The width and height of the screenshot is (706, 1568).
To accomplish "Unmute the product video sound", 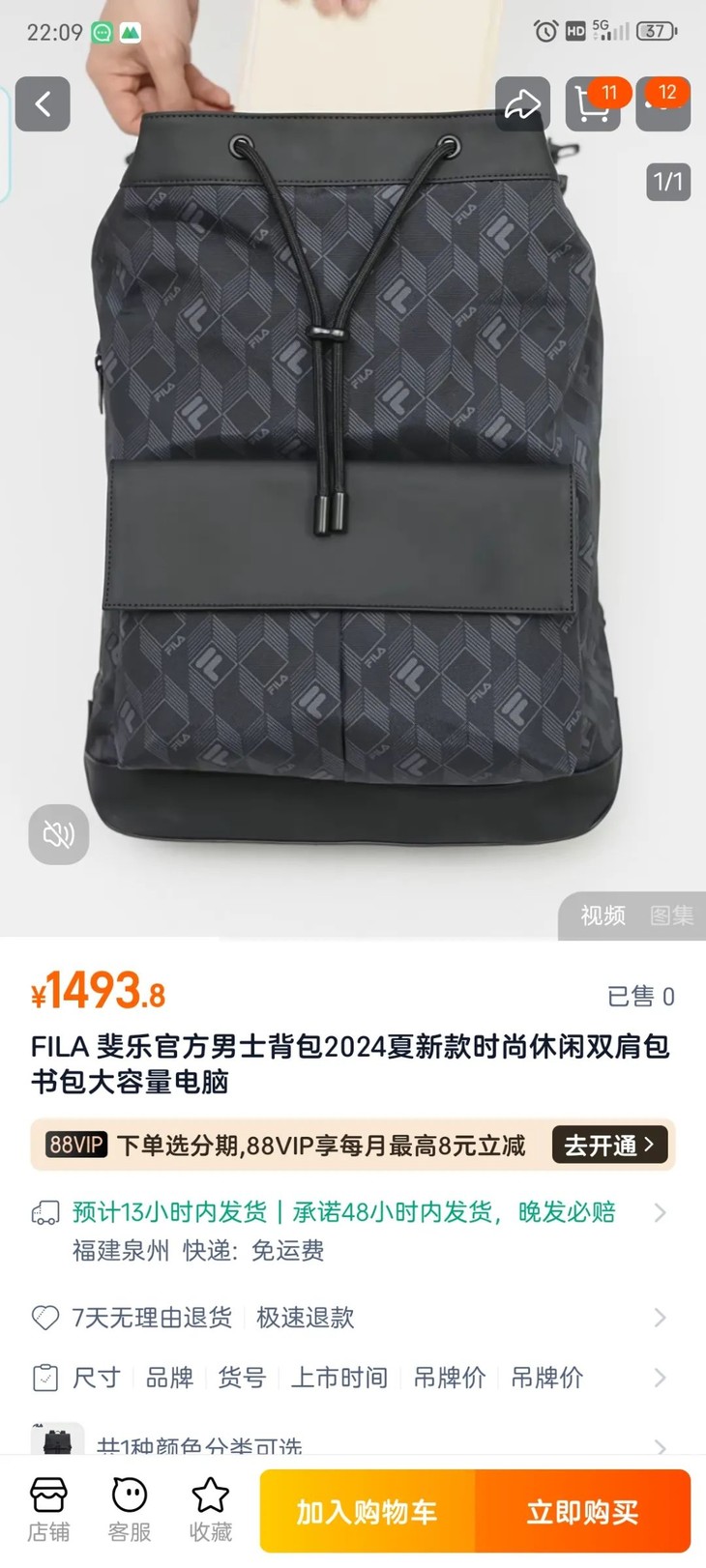I will tap(58, 834).
